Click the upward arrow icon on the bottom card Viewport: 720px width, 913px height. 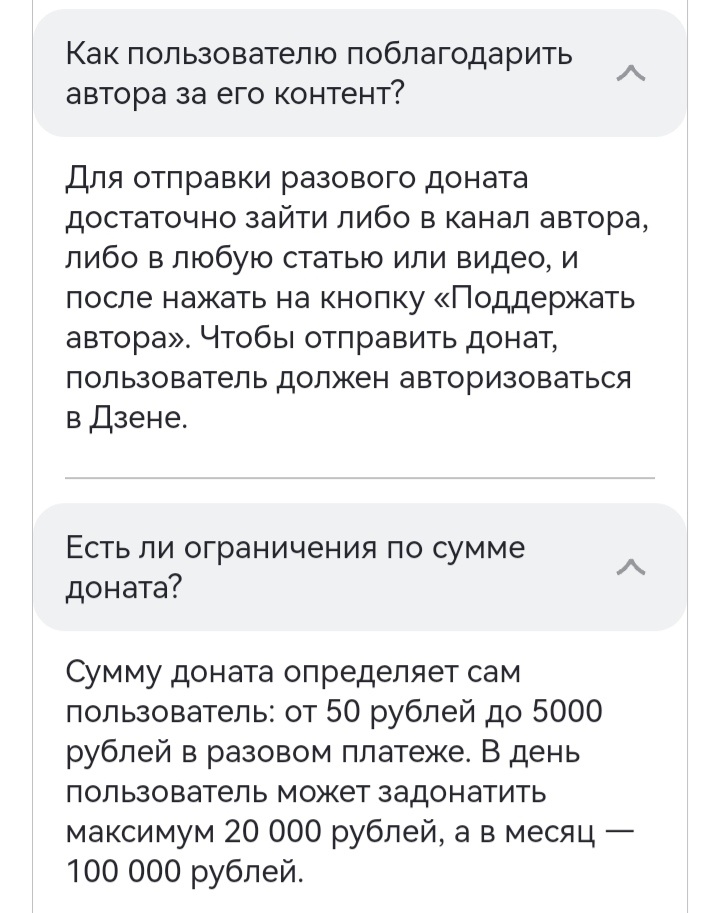click(632, 567)
